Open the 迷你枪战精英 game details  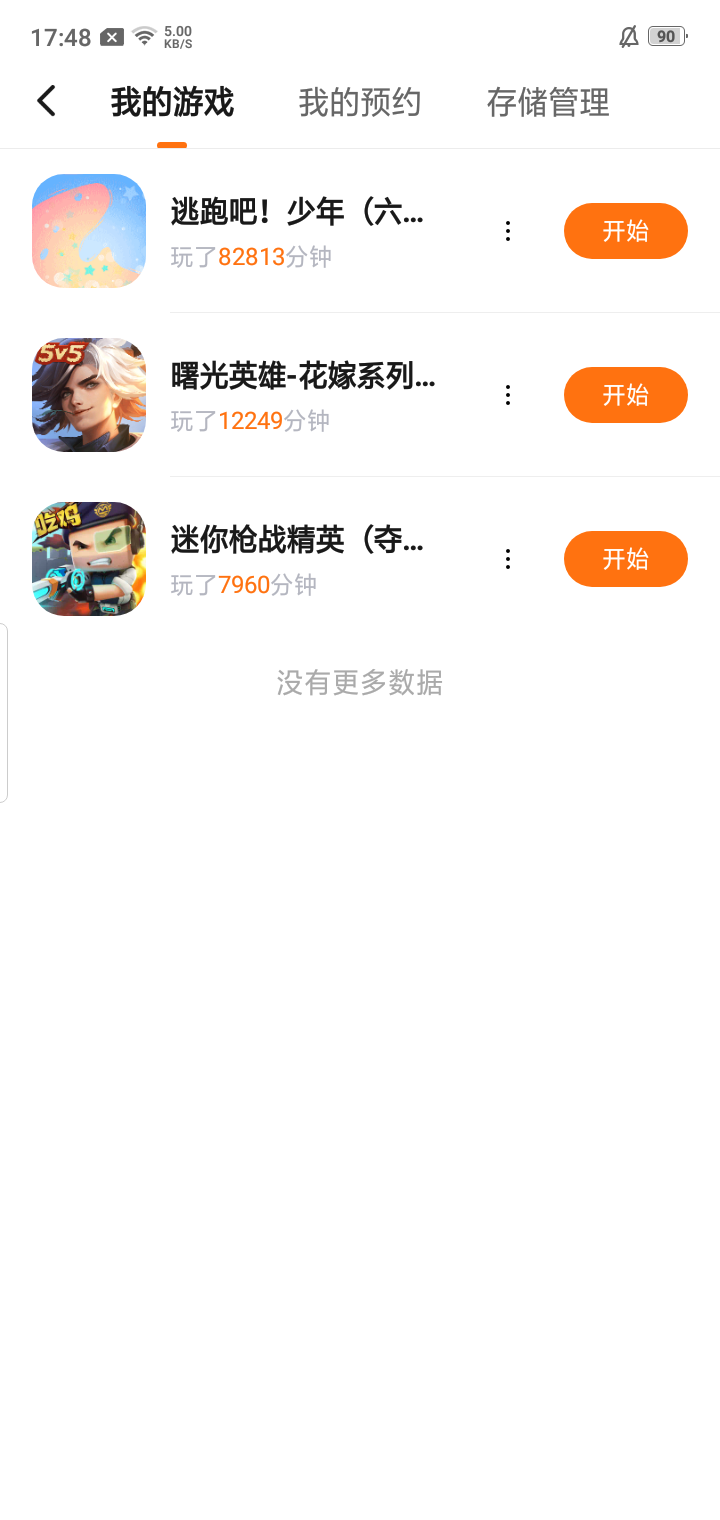click(x=297, y=541)
